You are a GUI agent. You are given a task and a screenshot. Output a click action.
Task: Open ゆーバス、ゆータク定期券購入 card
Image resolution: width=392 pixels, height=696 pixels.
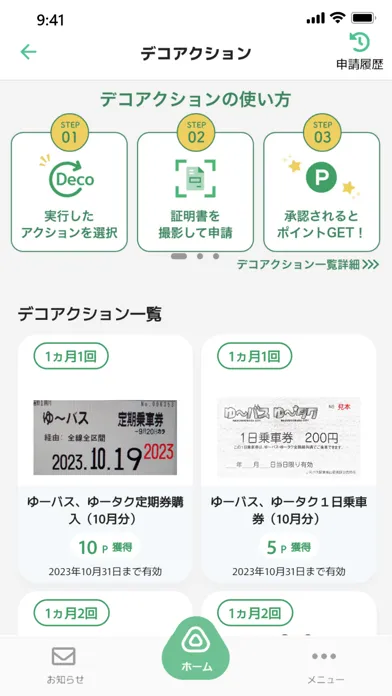(x=105, y=459)
